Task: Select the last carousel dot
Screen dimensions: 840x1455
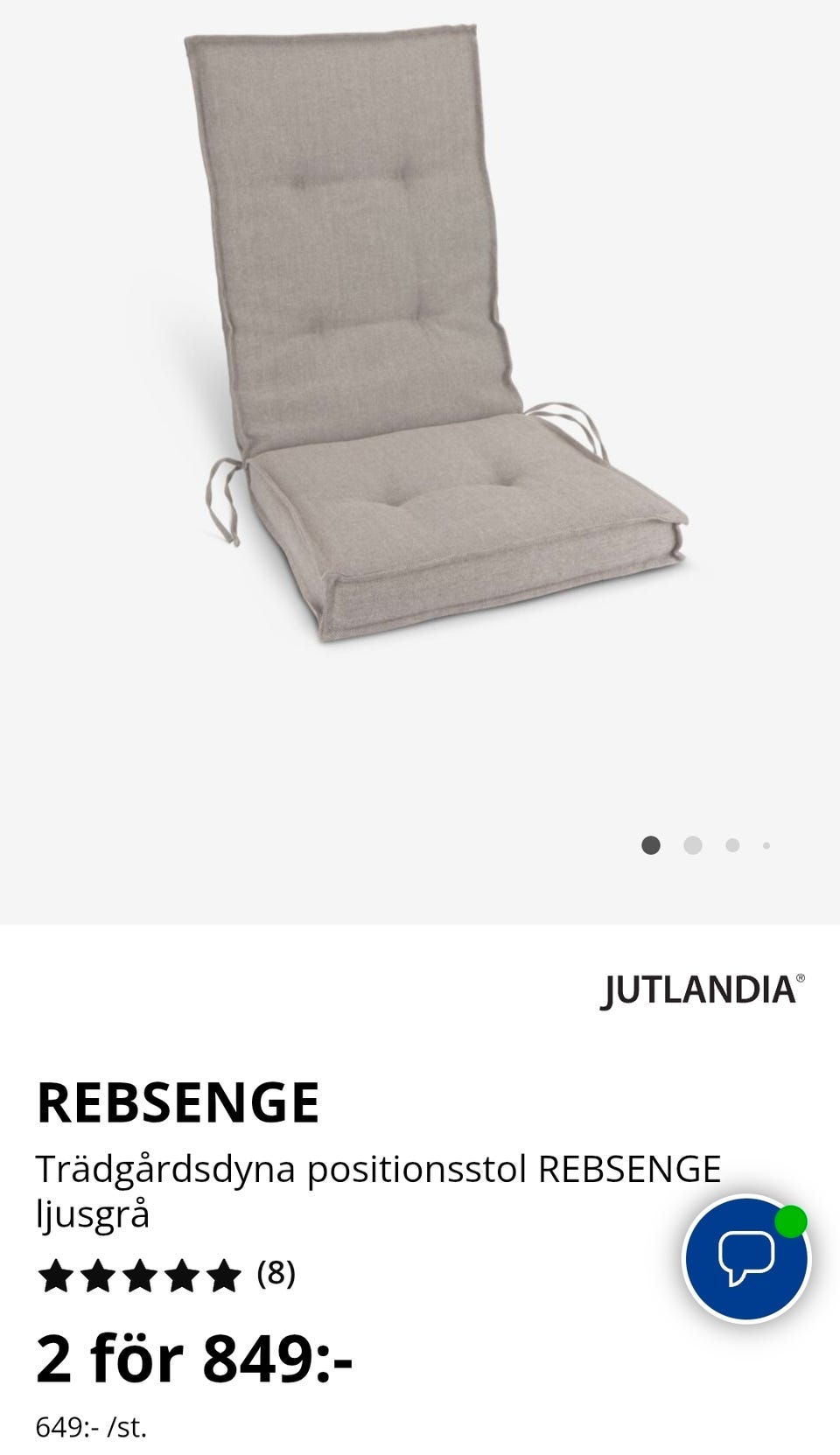Action: pyautogui.click(x=766, y=845)
